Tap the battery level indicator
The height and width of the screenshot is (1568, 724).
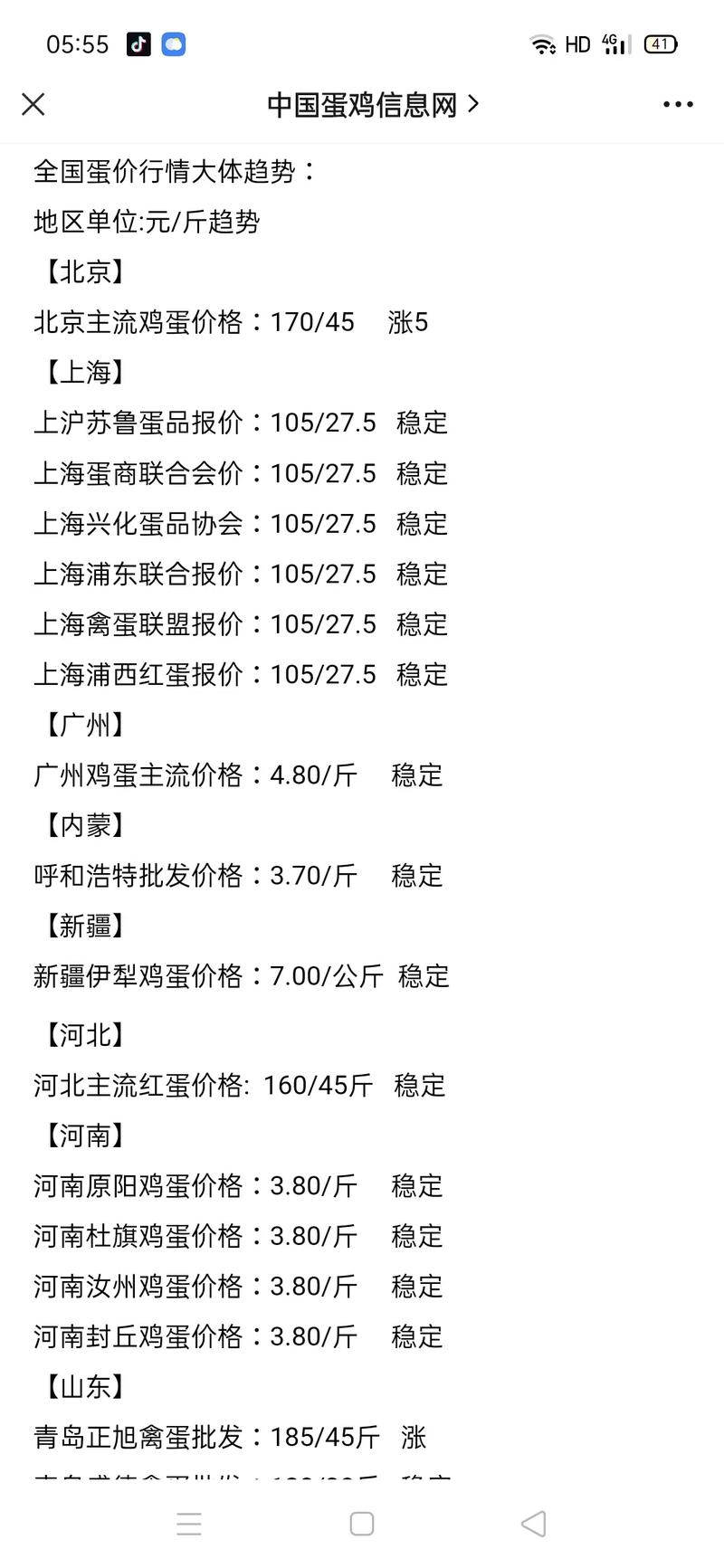pyautogui.click(x=660, y=43)
